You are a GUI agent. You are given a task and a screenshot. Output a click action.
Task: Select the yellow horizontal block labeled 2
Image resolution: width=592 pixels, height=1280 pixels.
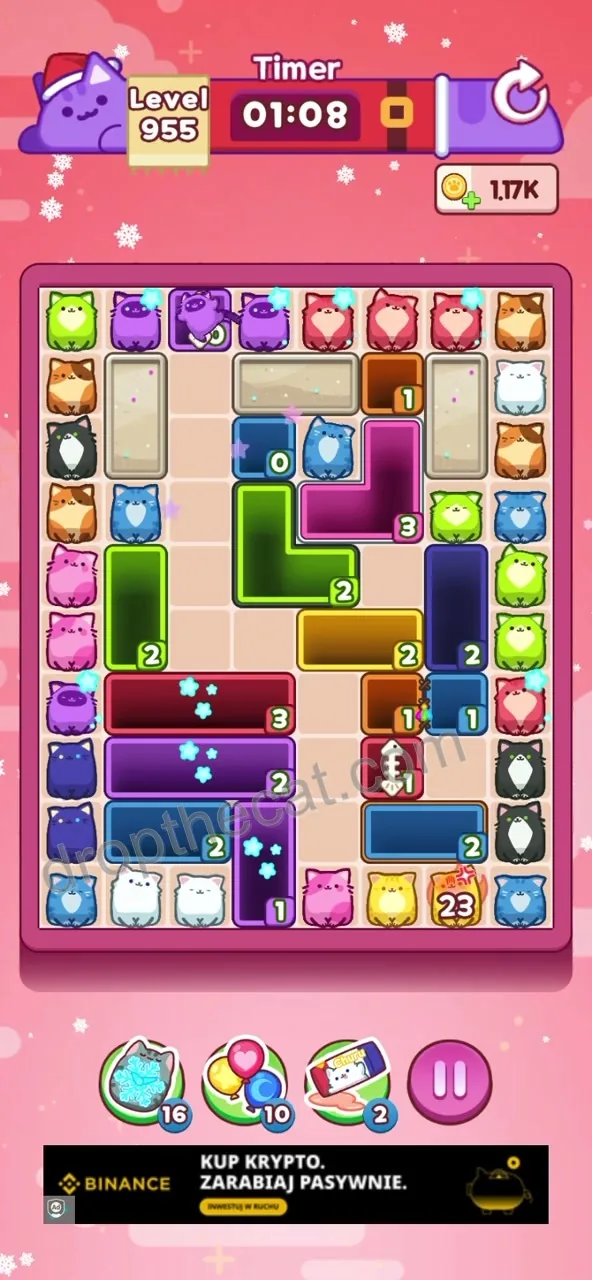click(360, 640)
